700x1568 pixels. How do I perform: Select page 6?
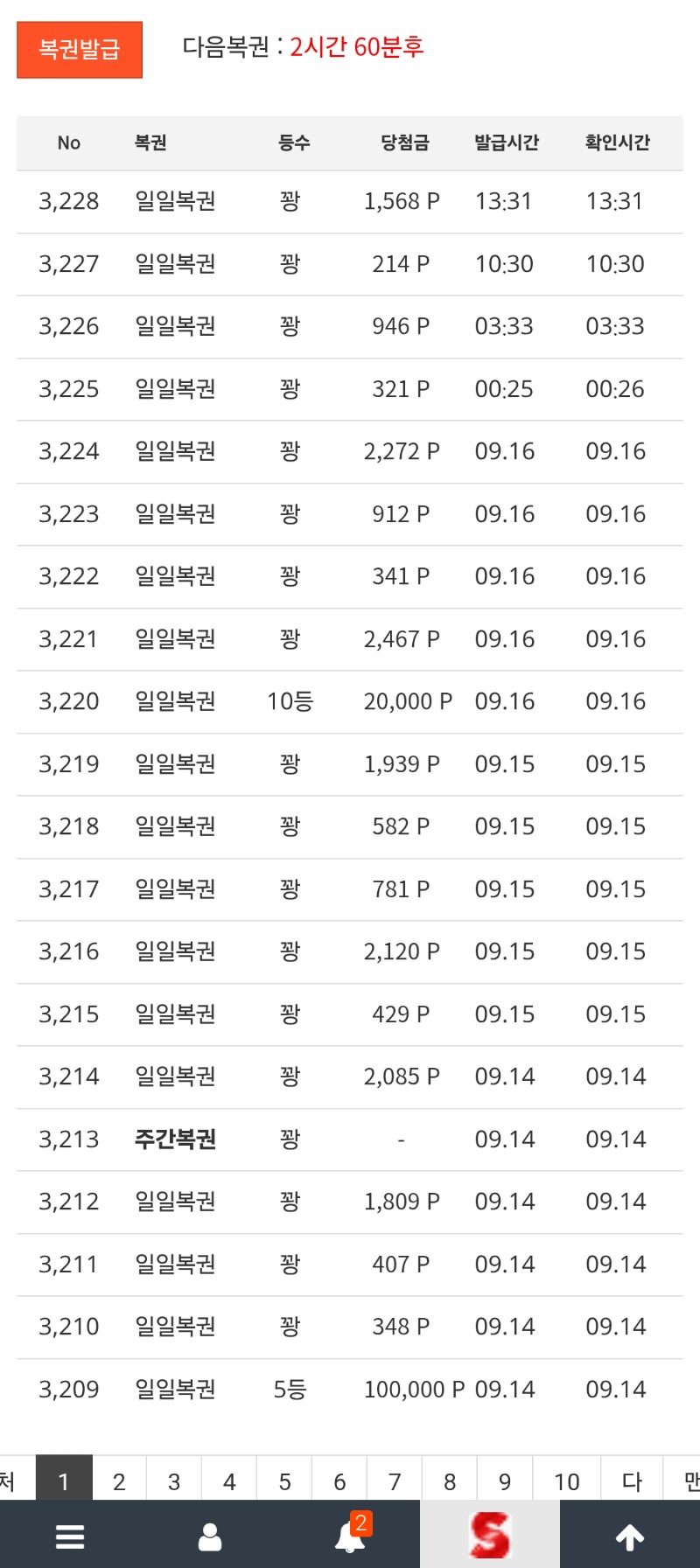339,1481
